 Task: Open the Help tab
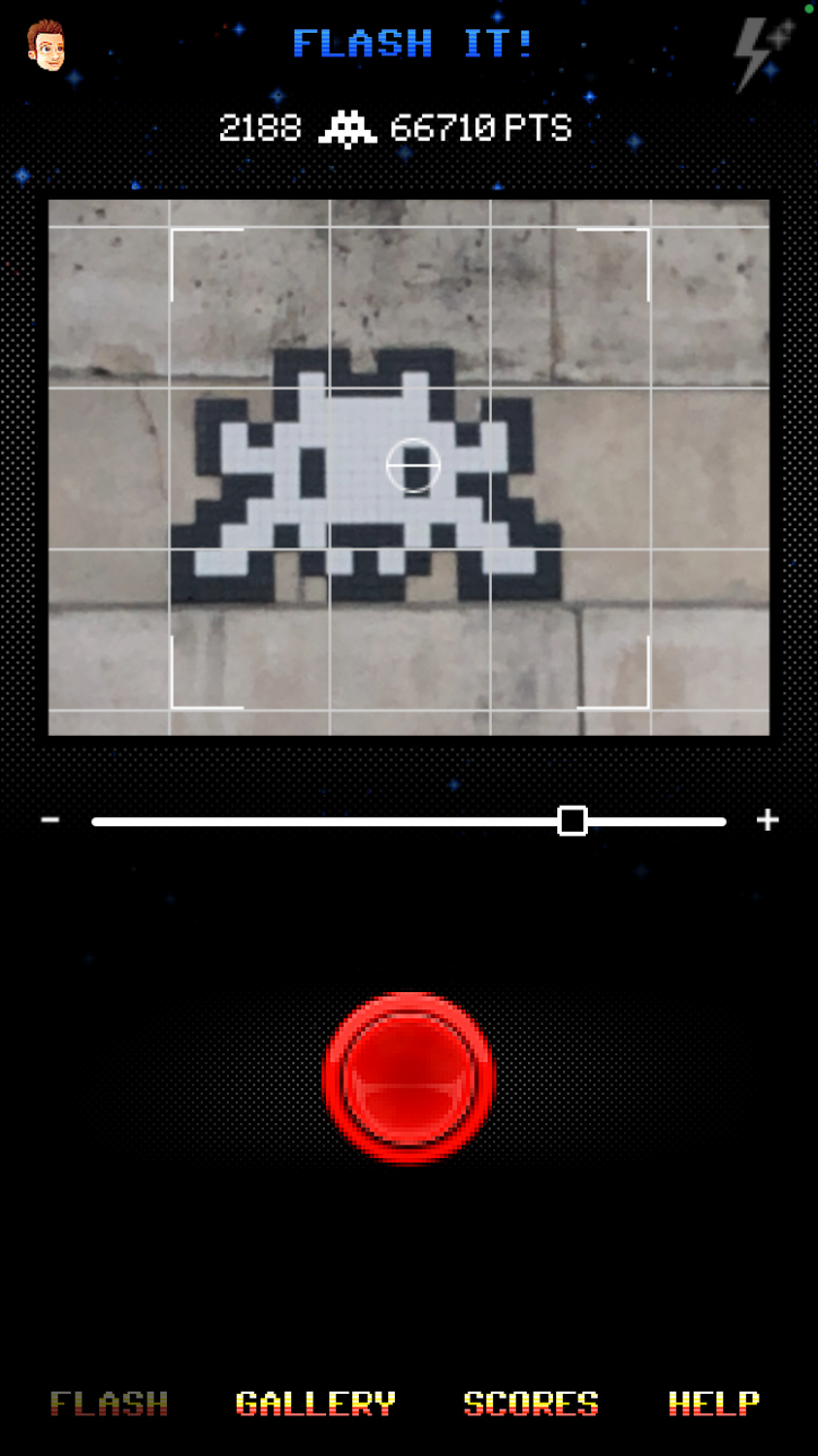pos(714,1404)
